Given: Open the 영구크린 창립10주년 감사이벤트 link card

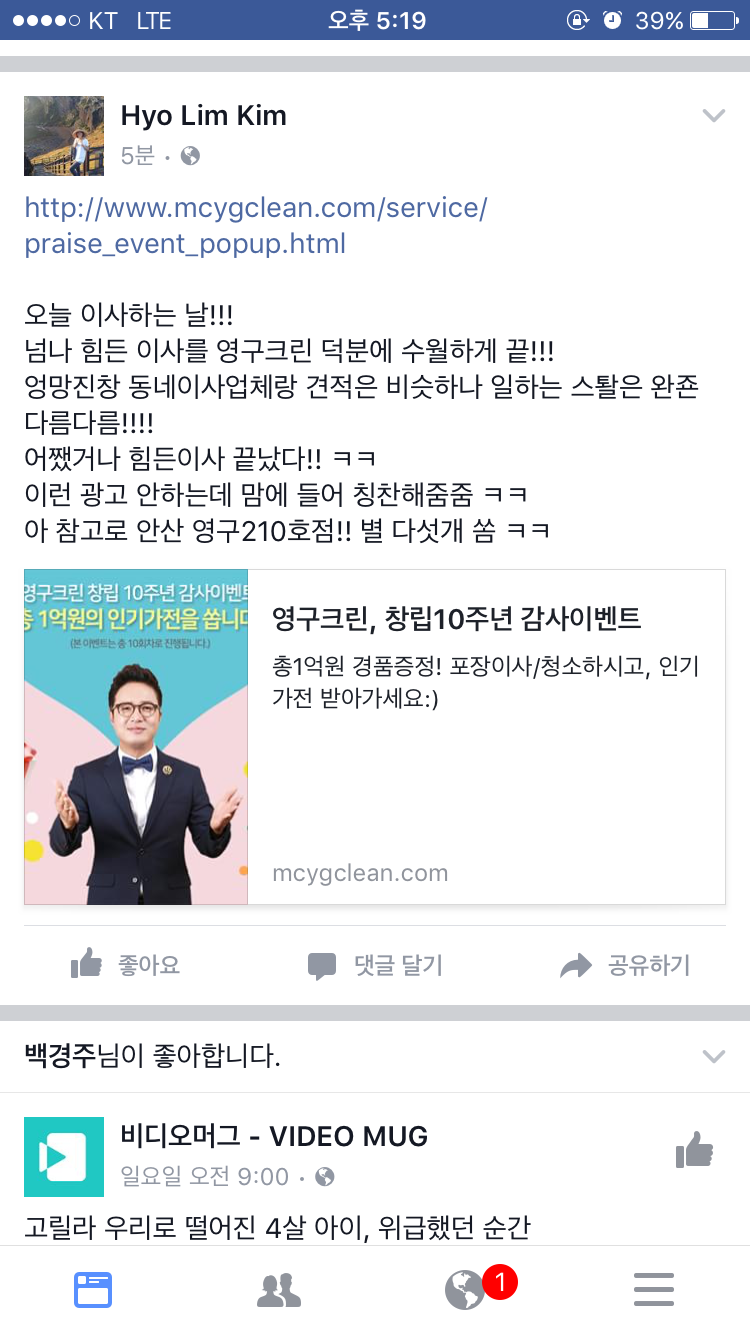Looking at the screenshot, I should click(374, 737).
